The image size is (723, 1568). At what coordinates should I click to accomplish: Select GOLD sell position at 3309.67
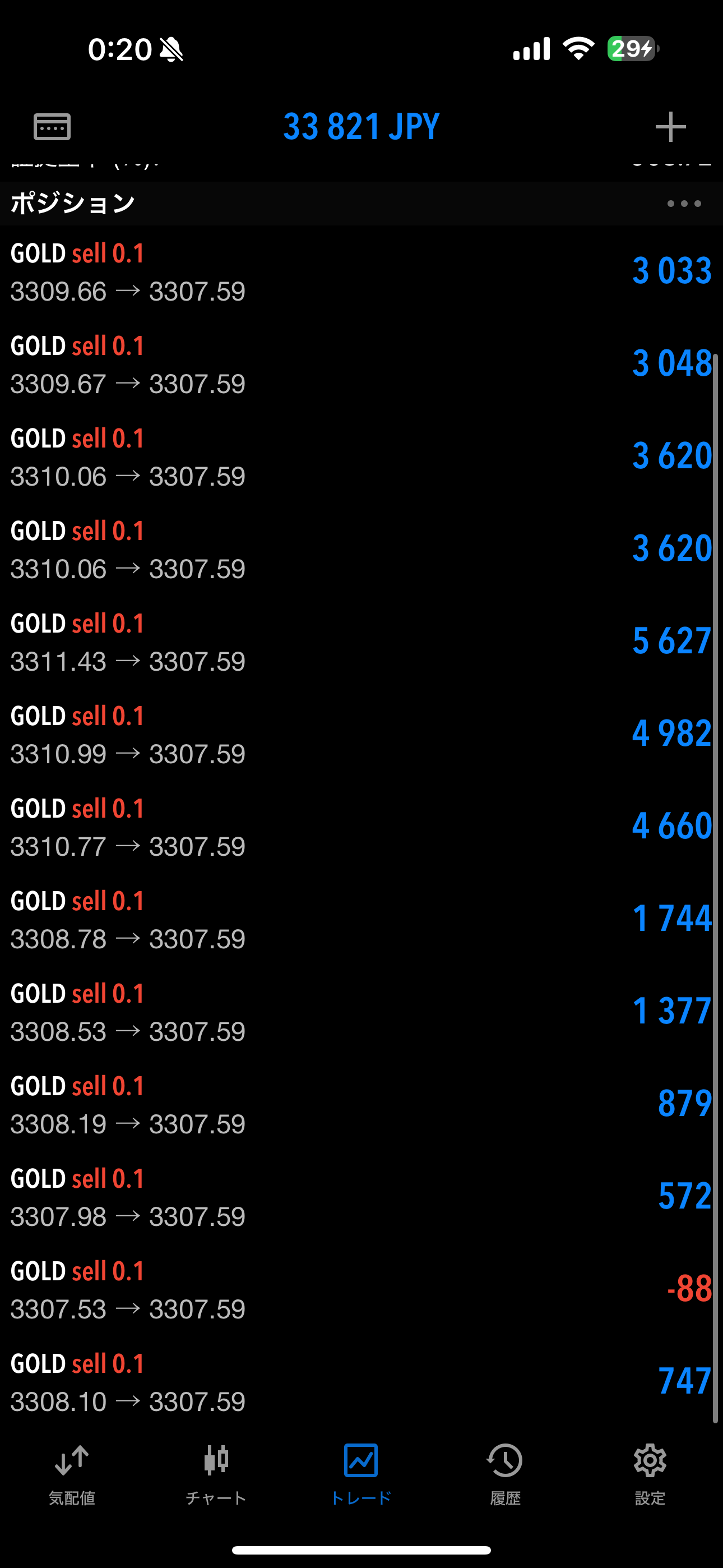[x=361, y=364]
